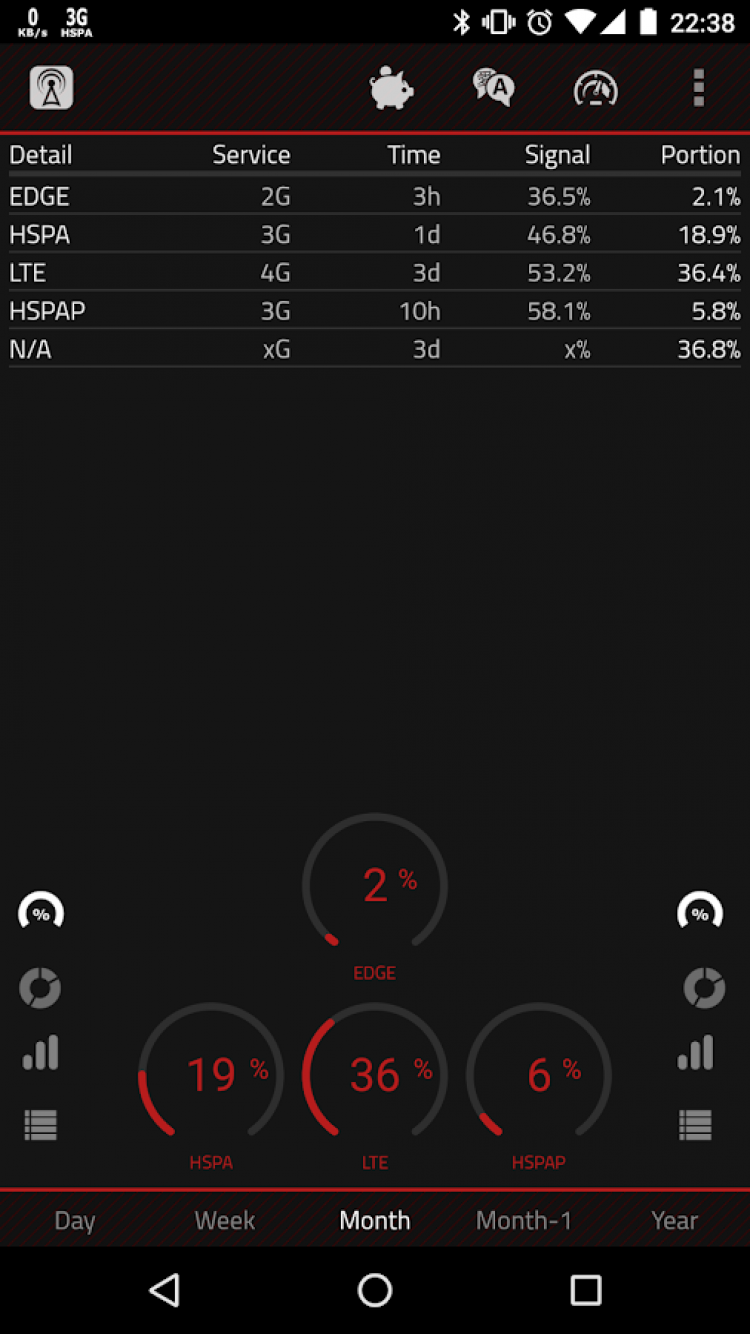The image size is (750, 1334).
Task: Select the list view icon on left sidebar
Action: click(40, 1124)
